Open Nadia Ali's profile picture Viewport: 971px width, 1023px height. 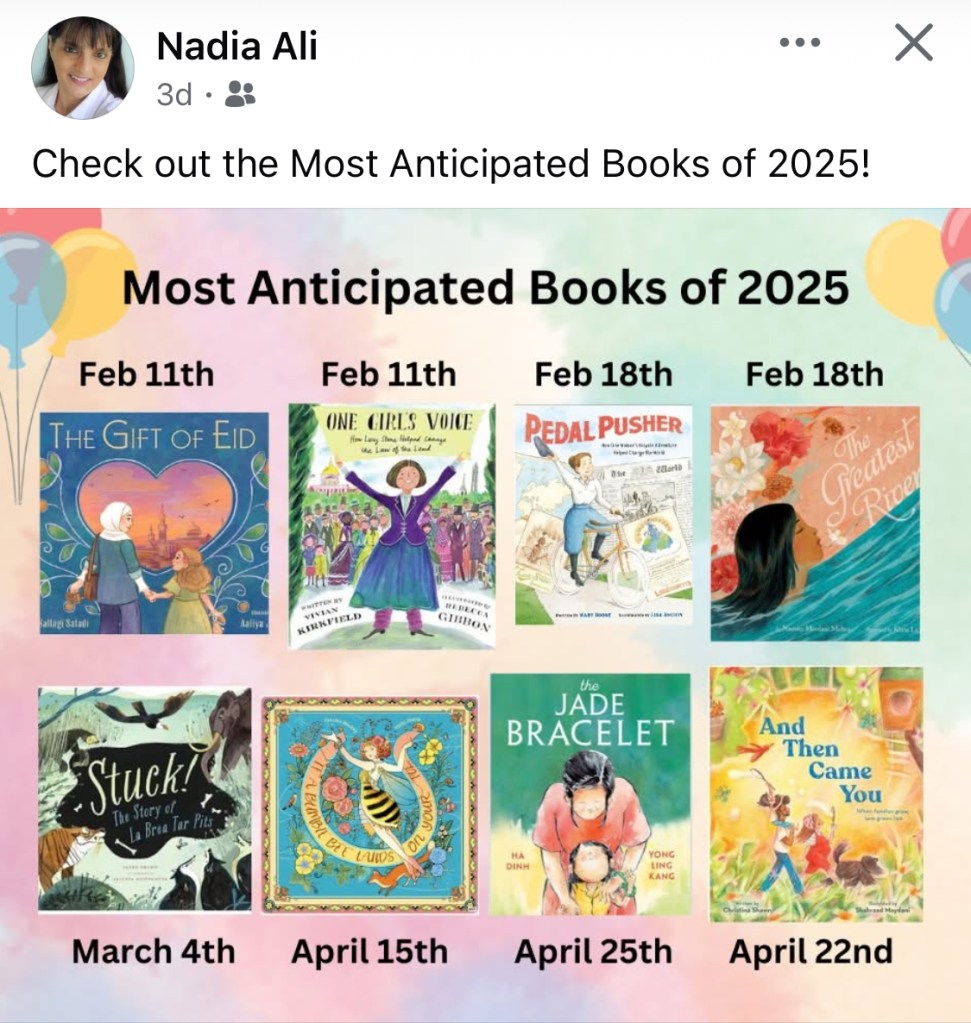(83, 67)
